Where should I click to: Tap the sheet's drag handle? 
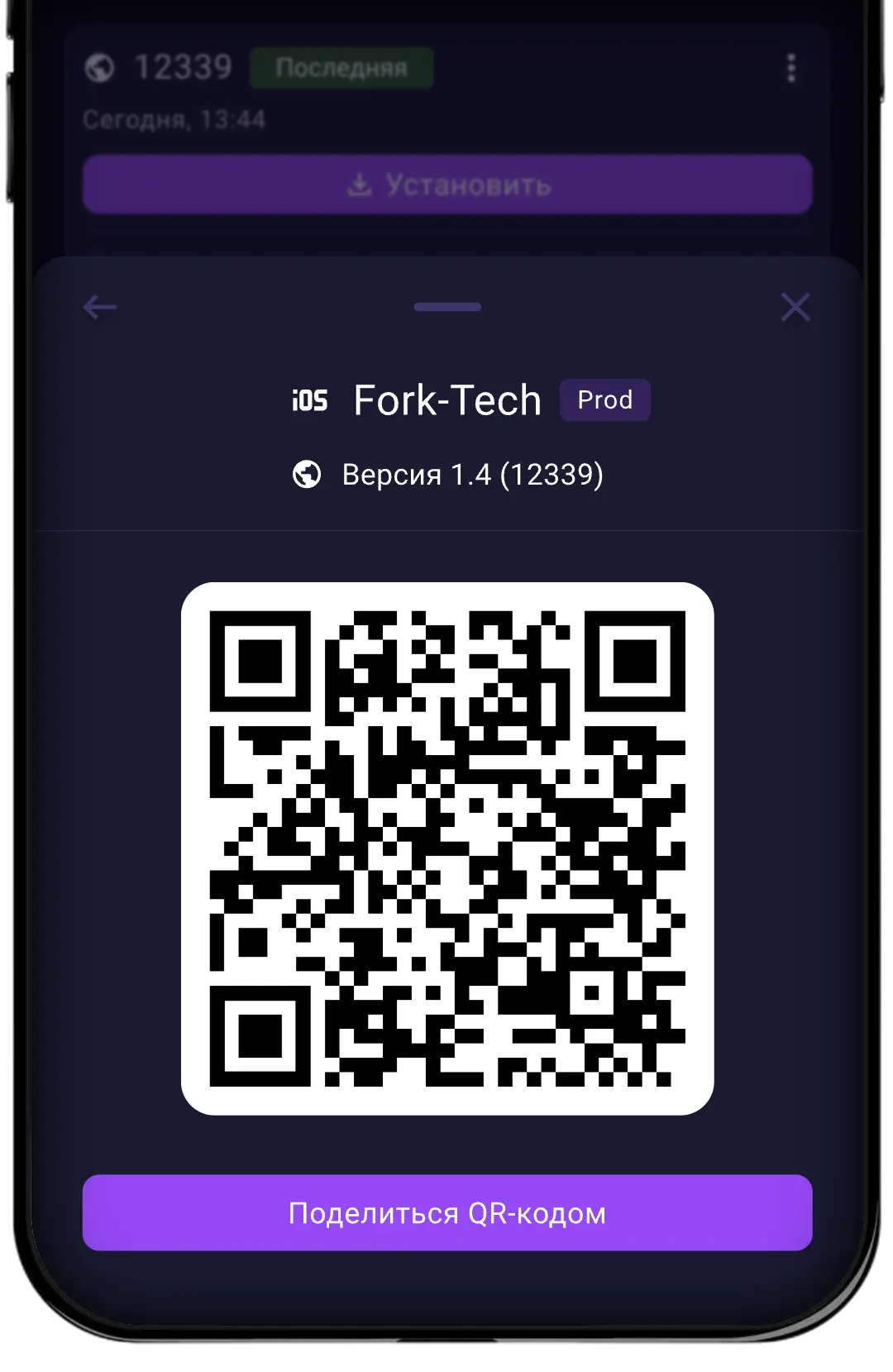click(447, 307)
